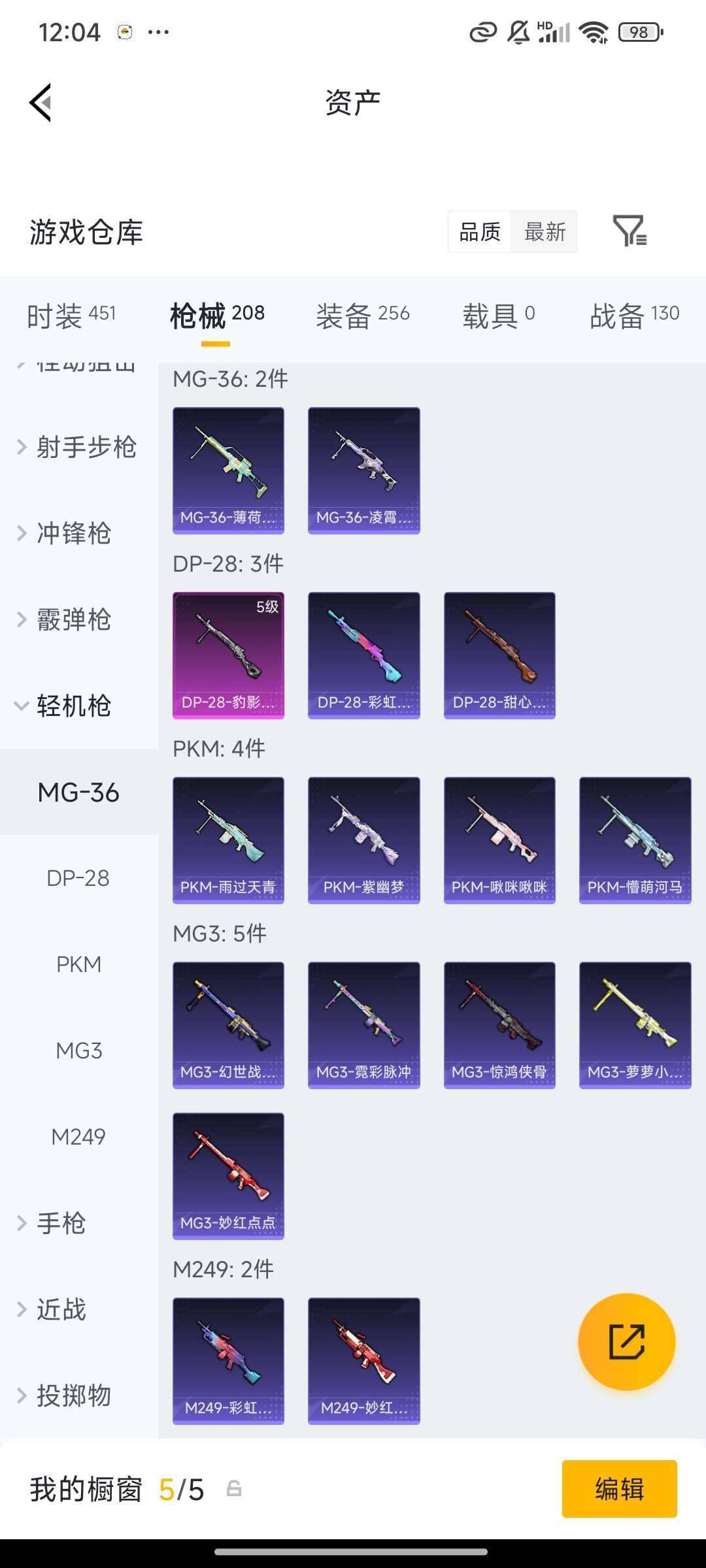Expand the 手枪 category
This screenshot has width=706, height=1568.
[x=60, y=1223]
